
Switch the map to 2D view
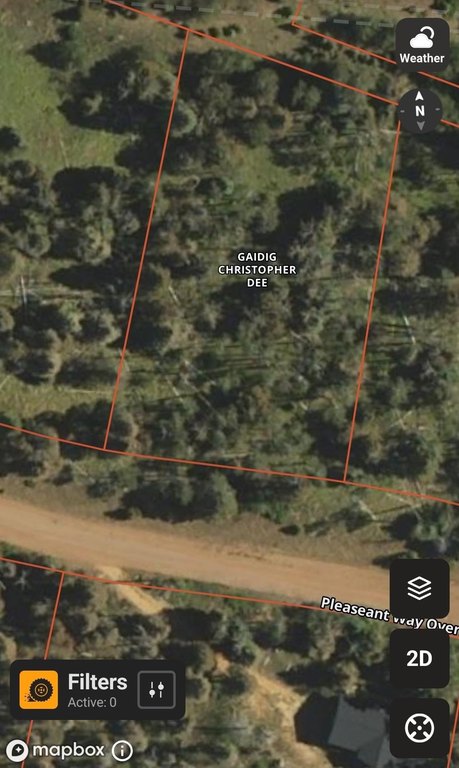419,658
